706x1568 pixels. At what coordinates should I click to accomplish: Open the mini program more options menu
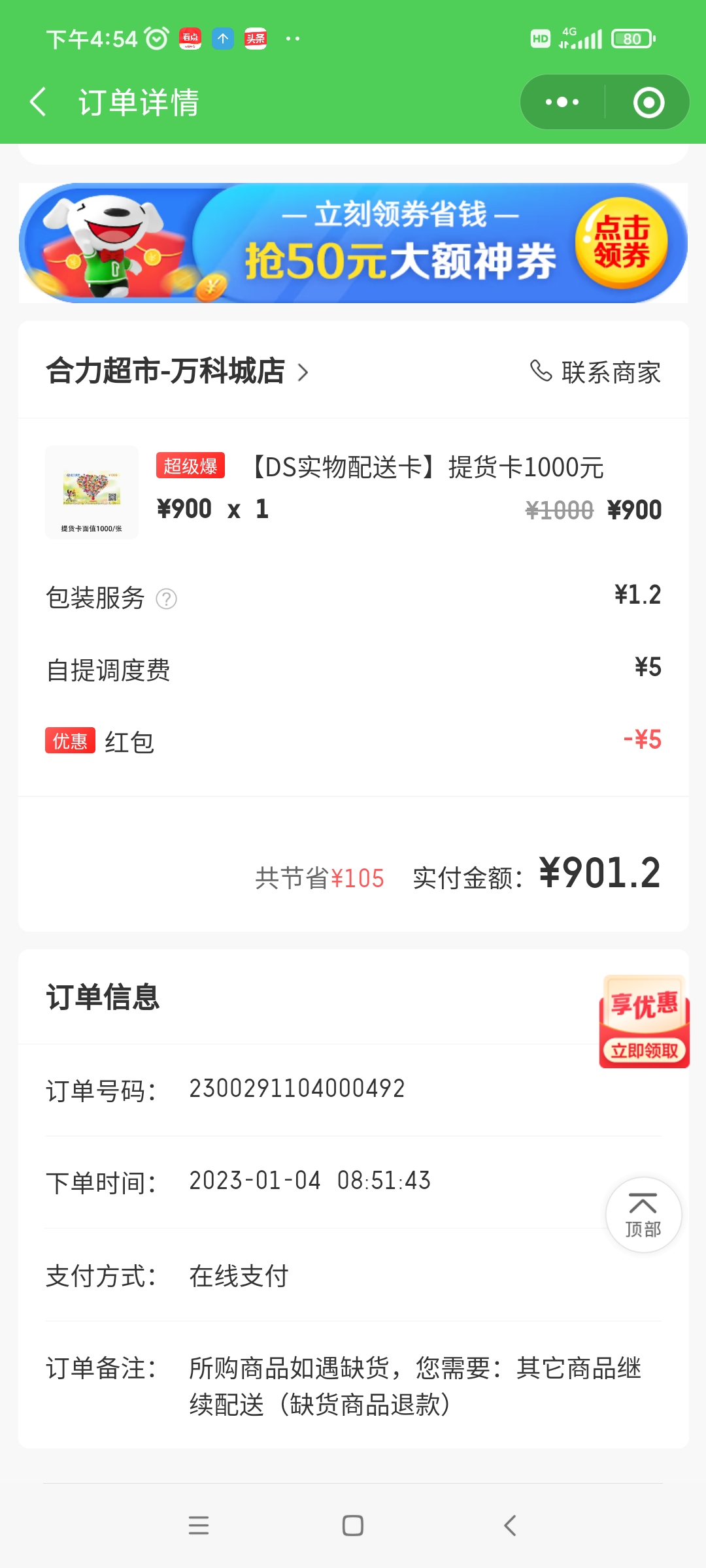[562, 103]
